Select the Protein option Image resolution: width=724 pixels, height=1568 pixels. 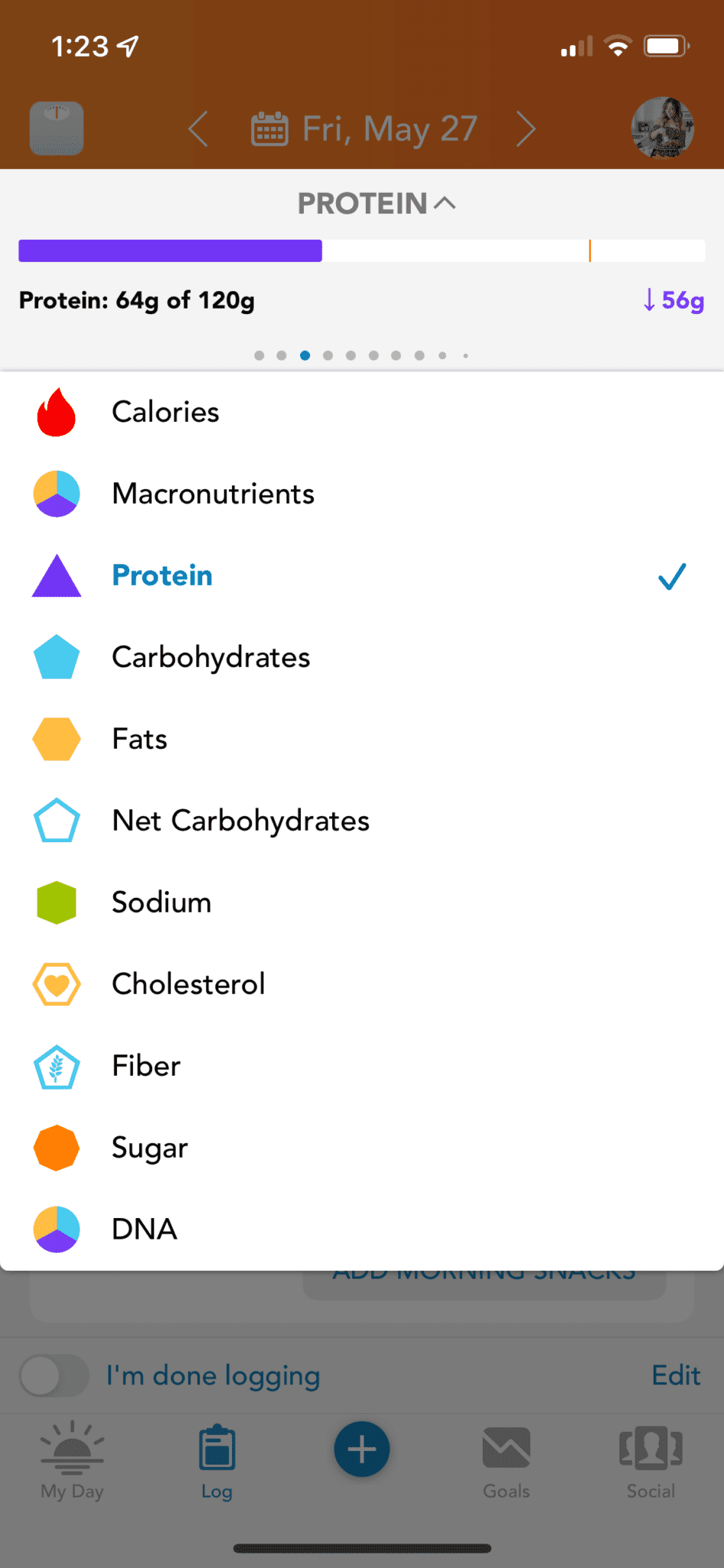click(x=362, y=576)
